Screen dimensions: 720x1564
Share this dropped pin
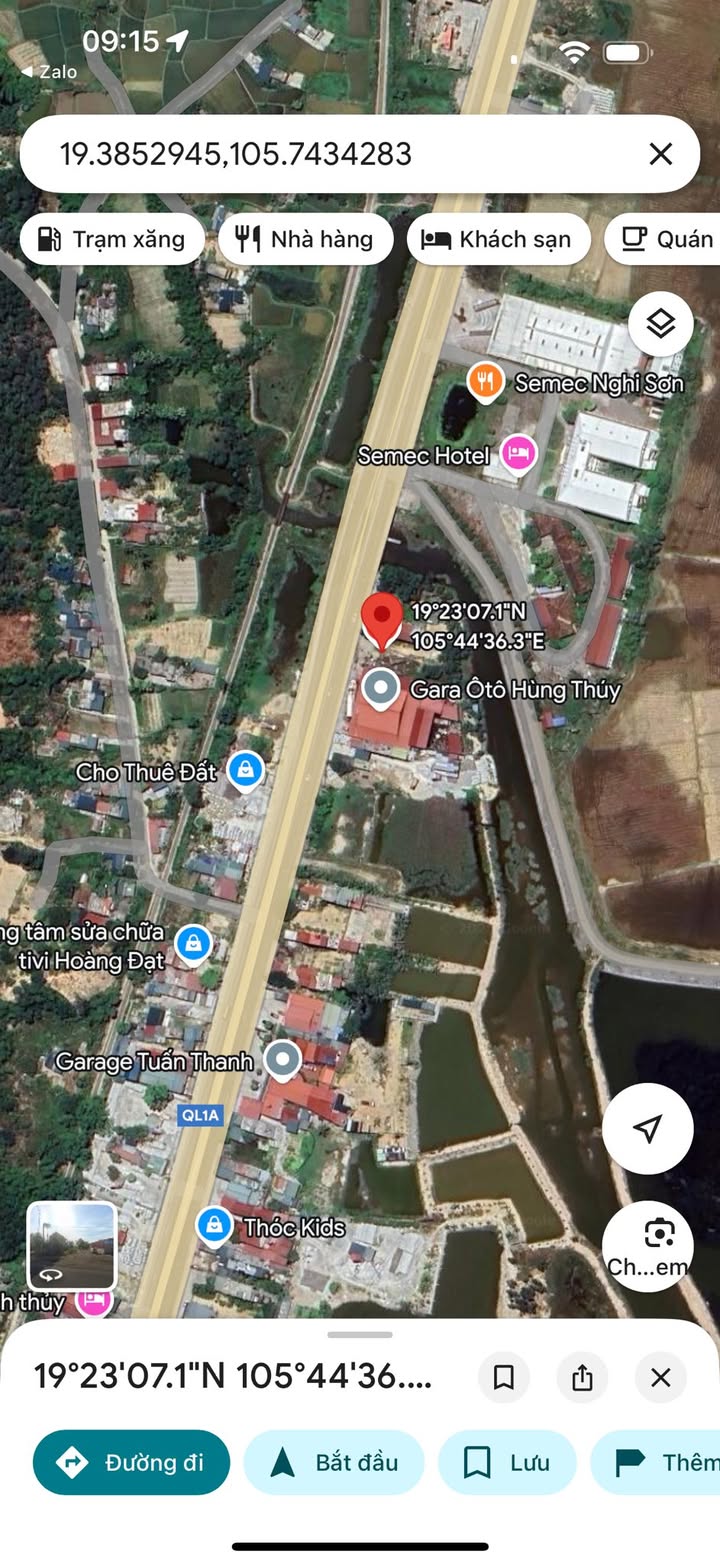582,1377
